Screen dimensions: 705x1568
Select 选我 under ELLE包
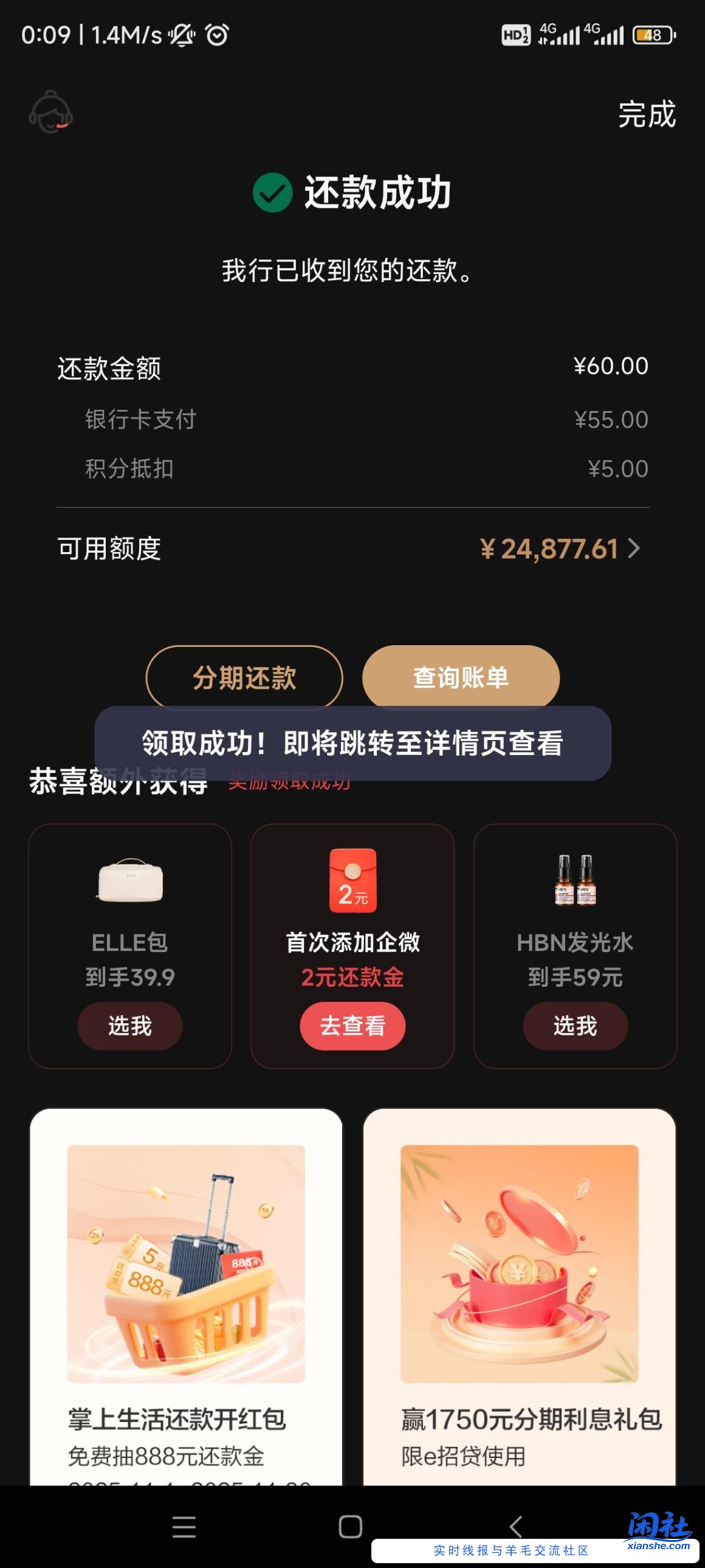point(129,1026)
